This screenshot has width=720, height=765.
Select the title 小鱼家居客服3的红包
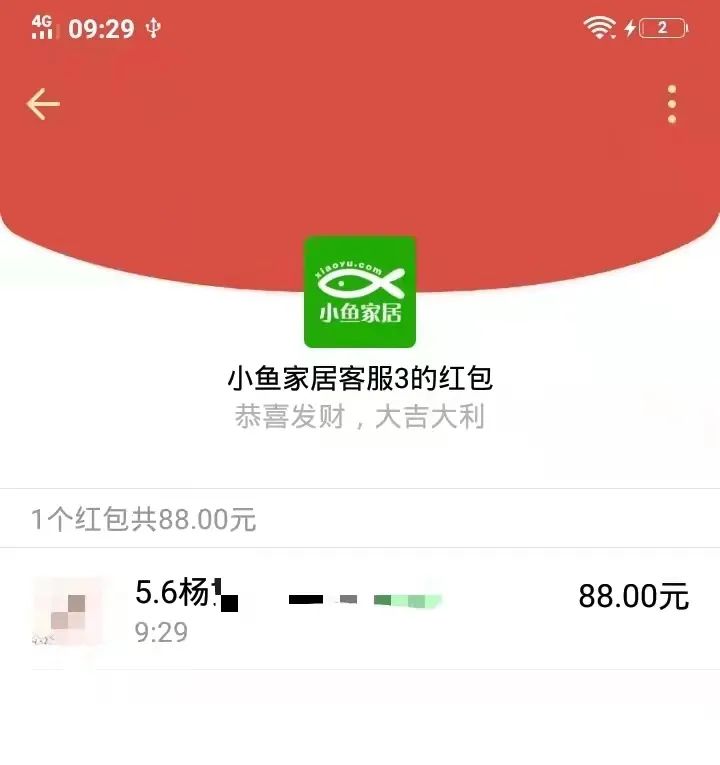pyautogui.click(x=360, y=378)
